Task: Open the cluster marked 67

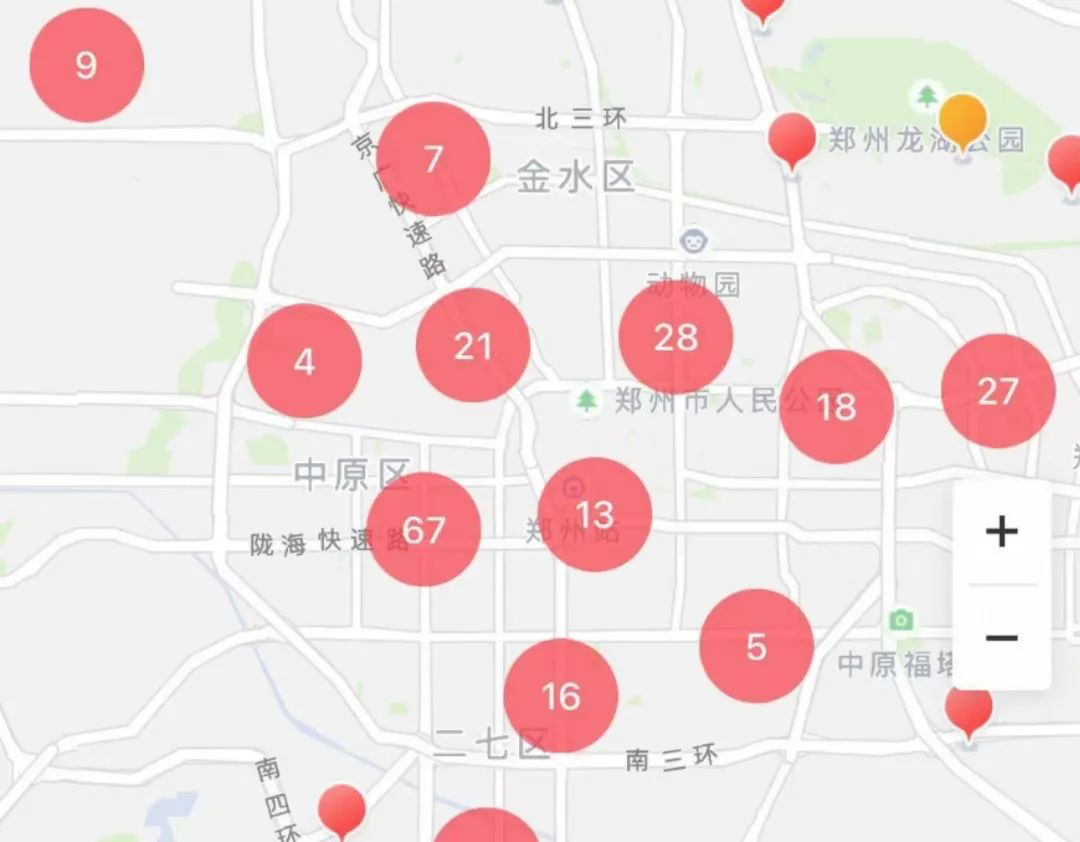Action: coord(424,530)
